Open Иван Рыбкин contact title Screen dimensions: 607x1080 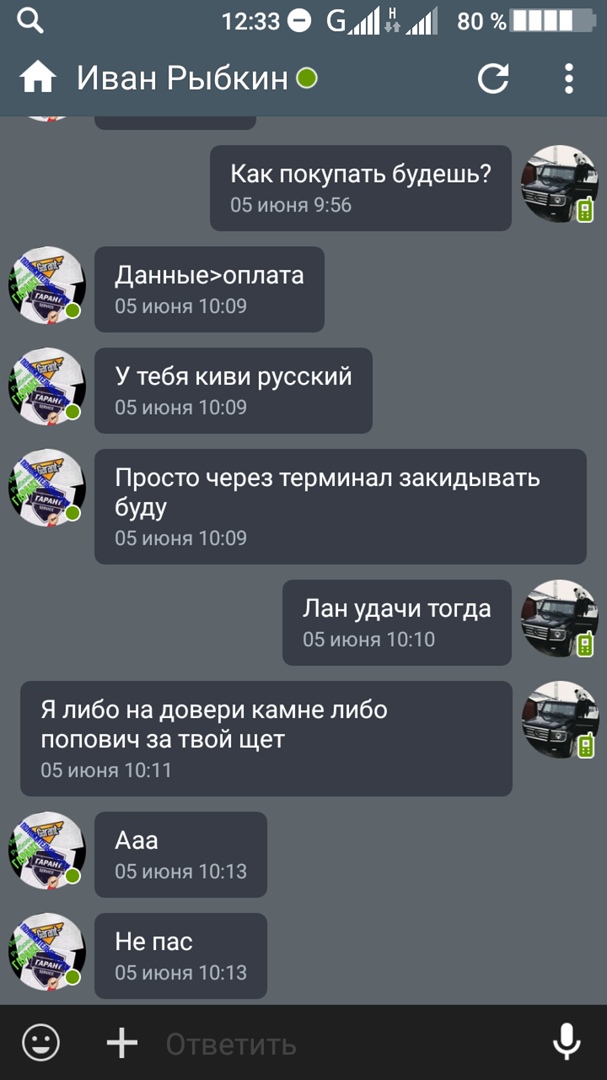(x=183, y=78)
